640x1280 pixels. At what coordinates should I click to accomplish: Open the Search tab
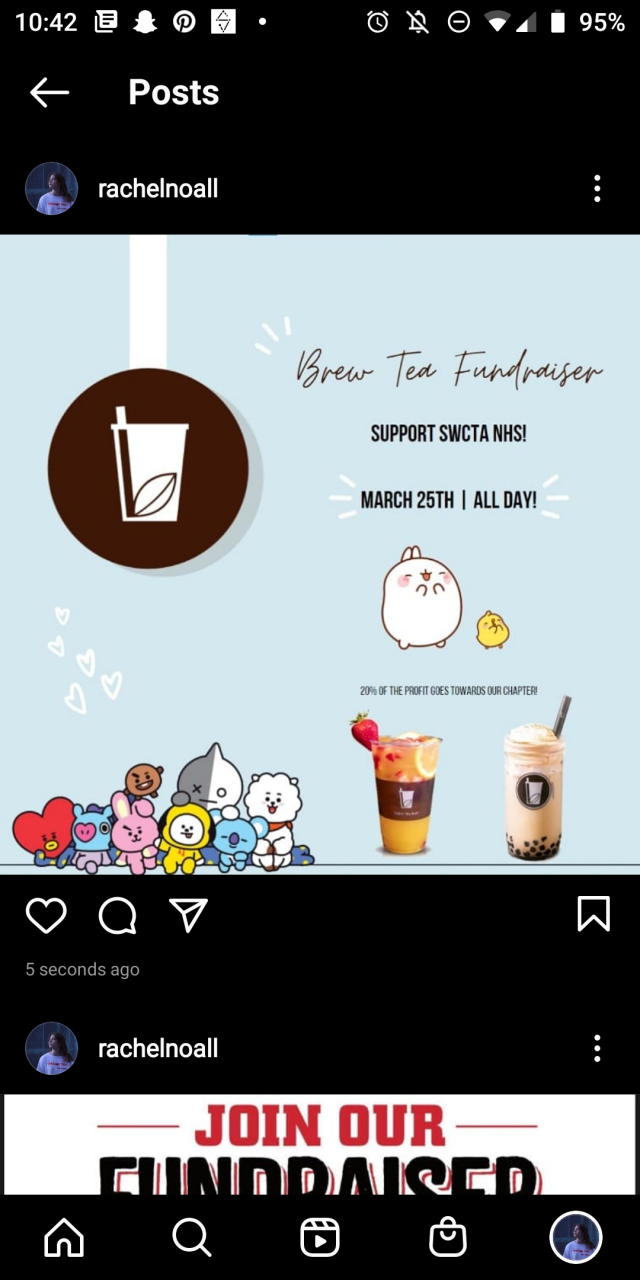[x=191, y=1238]
